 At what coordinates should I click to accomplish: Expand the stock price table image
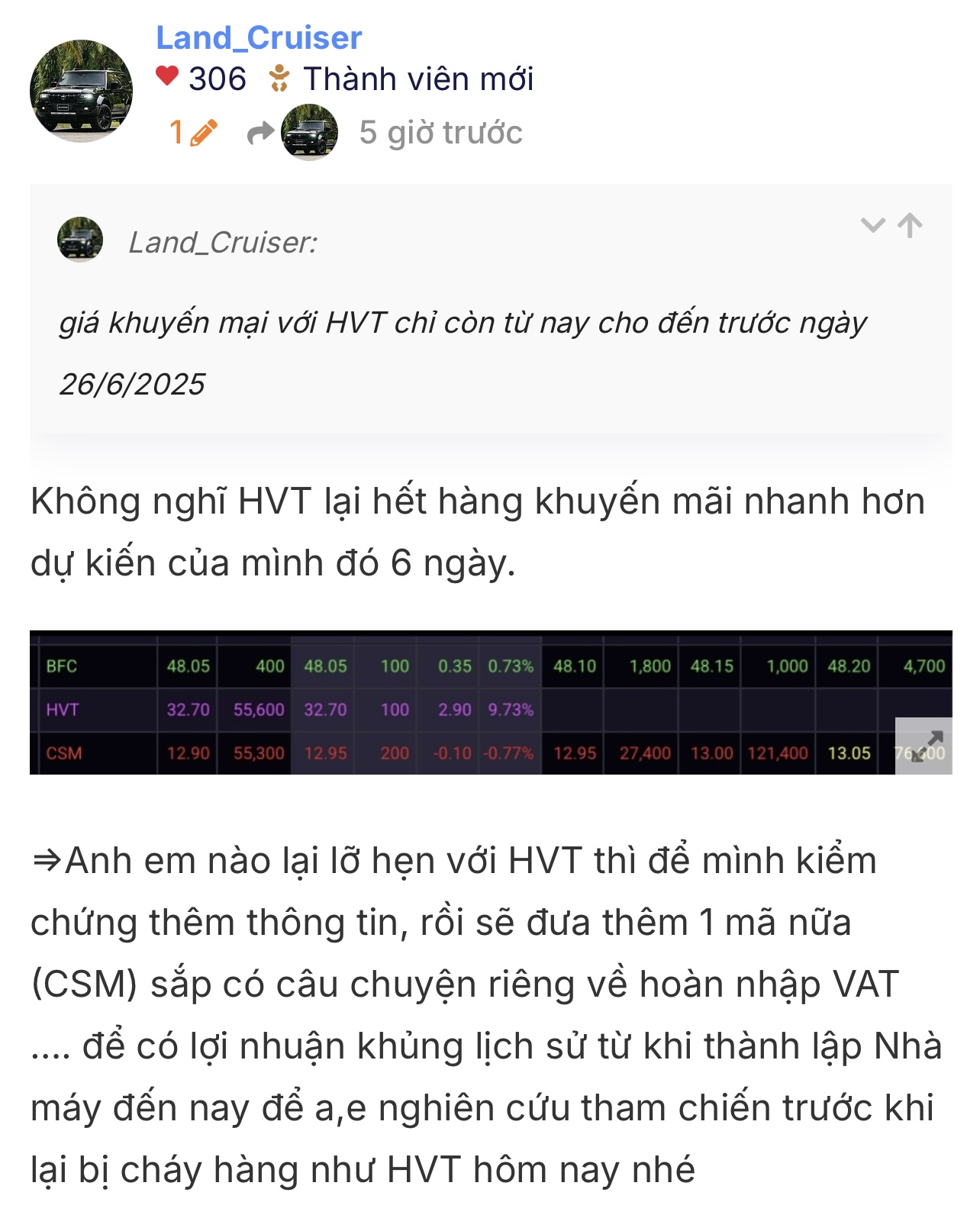[x=924, y=746]
